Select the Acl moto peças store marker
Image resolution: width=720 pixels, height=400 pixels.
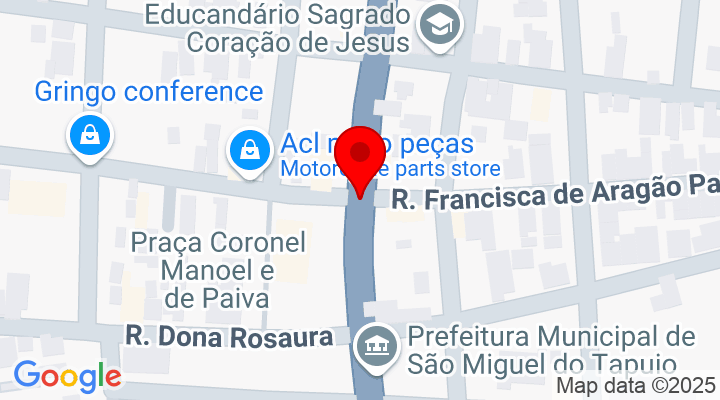click(246, 152)
